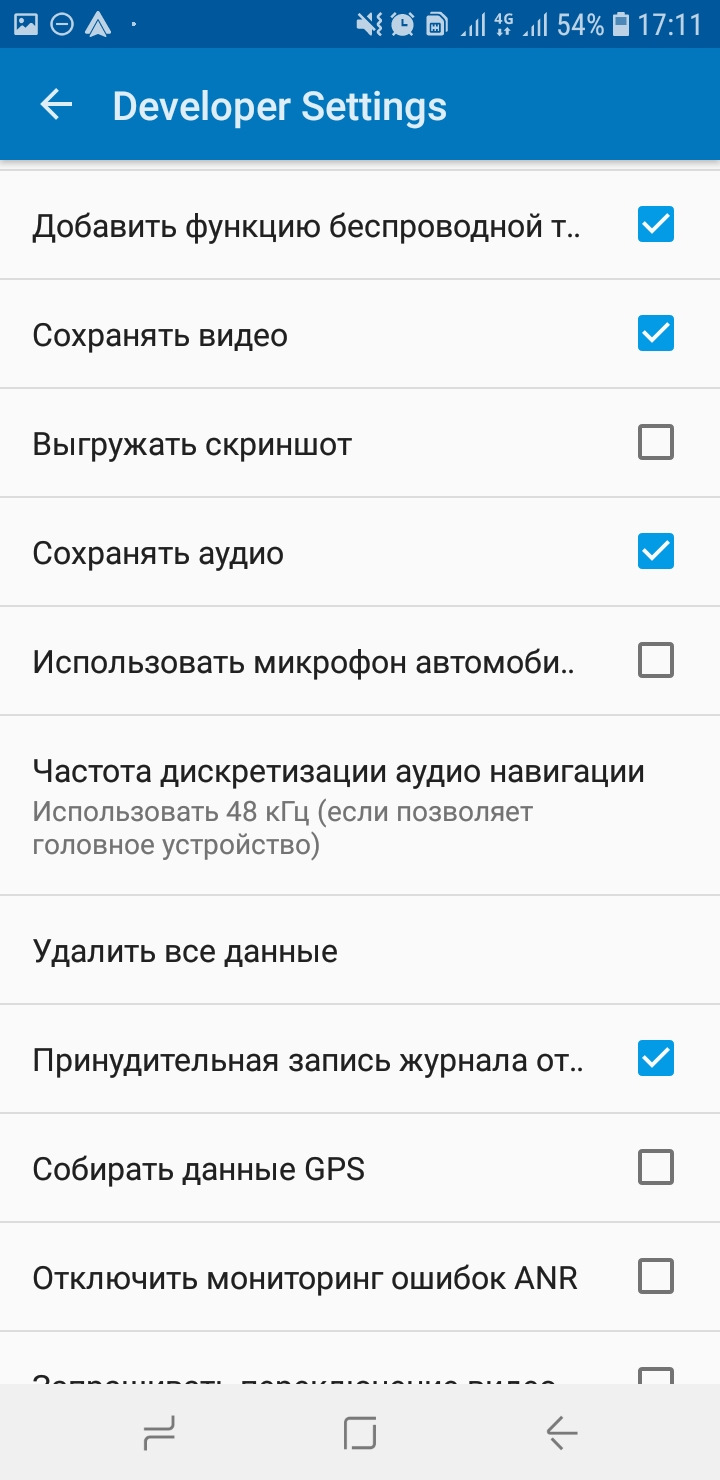Screen dimensions: 720x1480
Task: Open recent apps from navigation bar
Action: point(160,1434)
